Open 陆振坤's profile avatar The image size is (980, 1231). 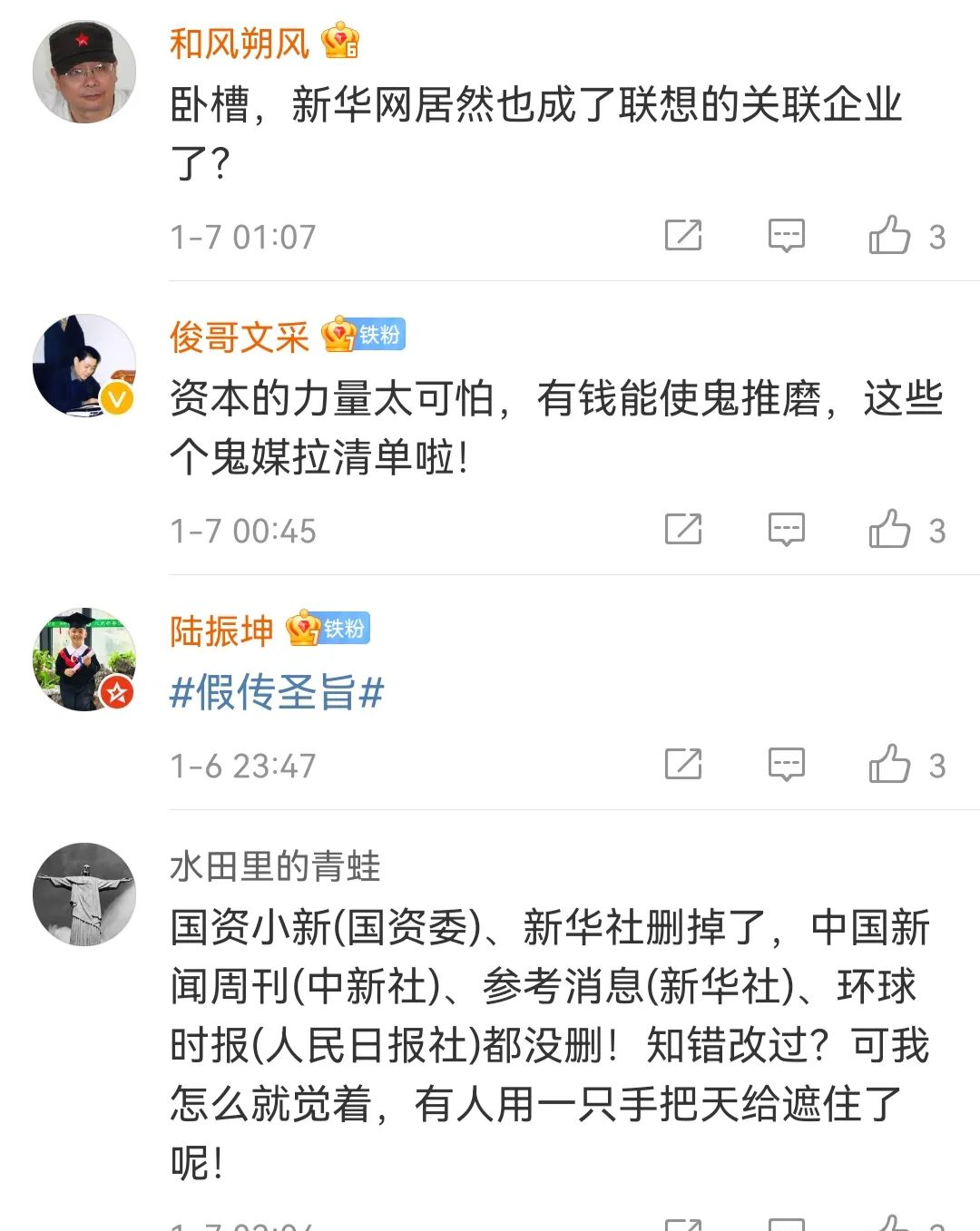coord(84,659)
